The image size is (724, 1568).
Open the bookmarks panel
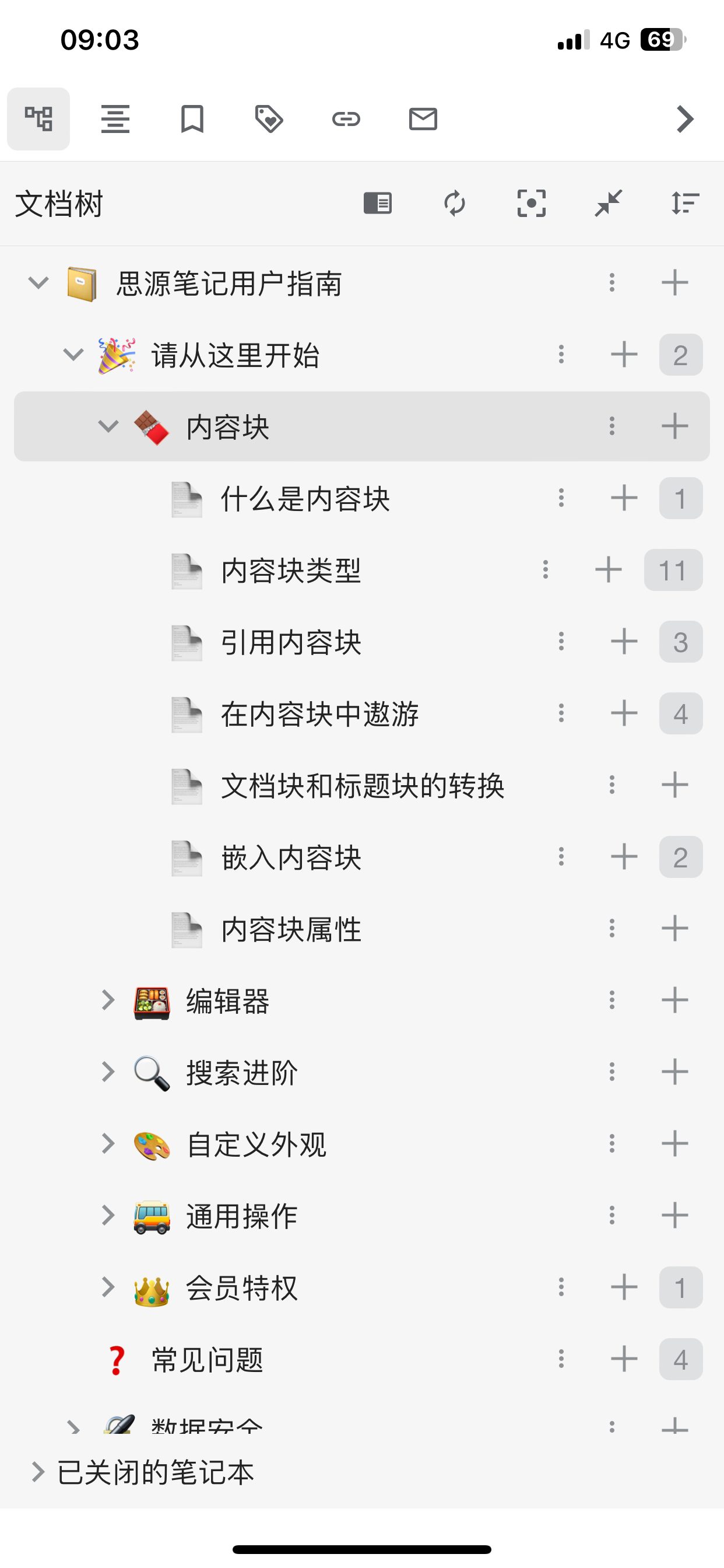pos(192,120)
